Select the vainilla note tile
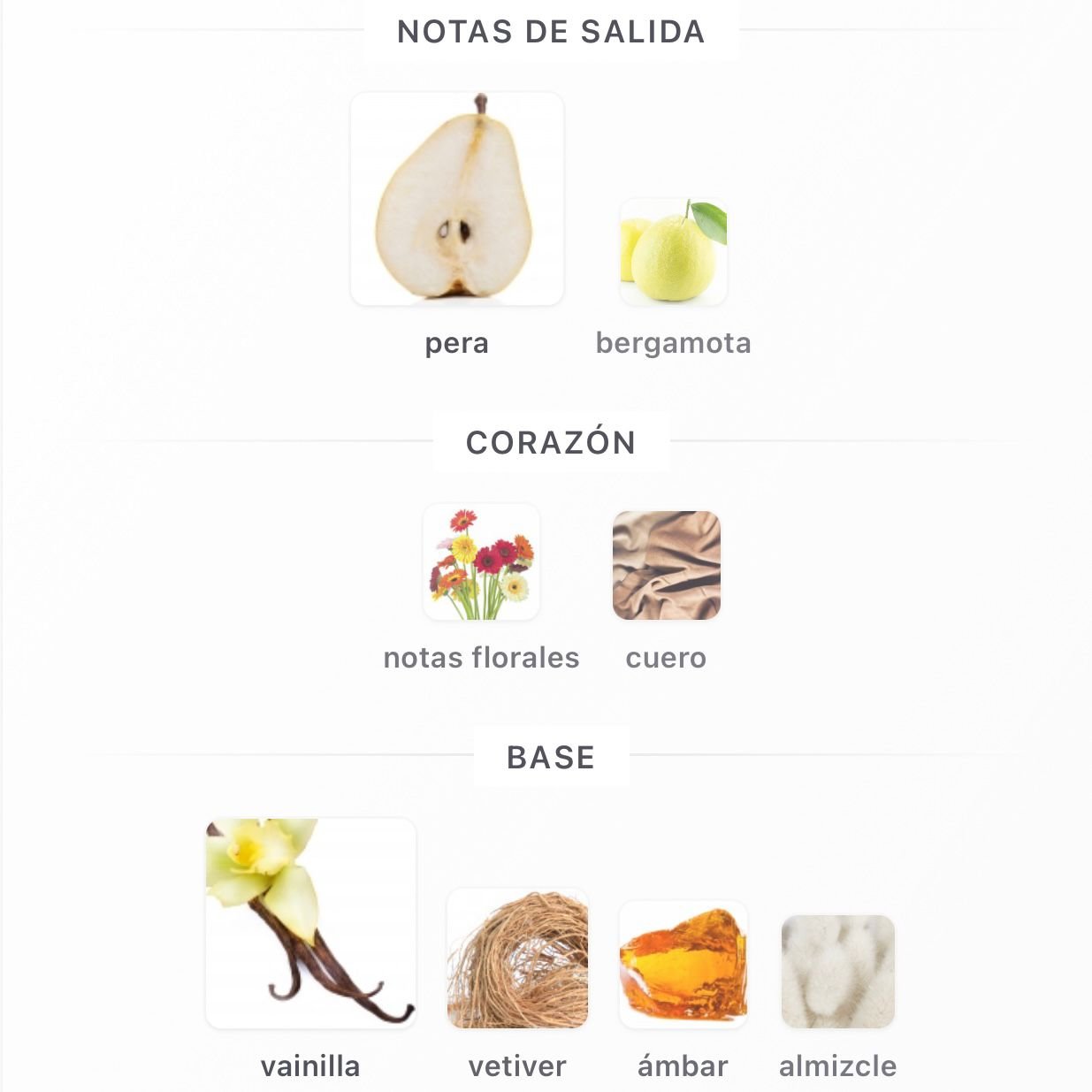This screenshot has width=1092, height=1092. 310,923
